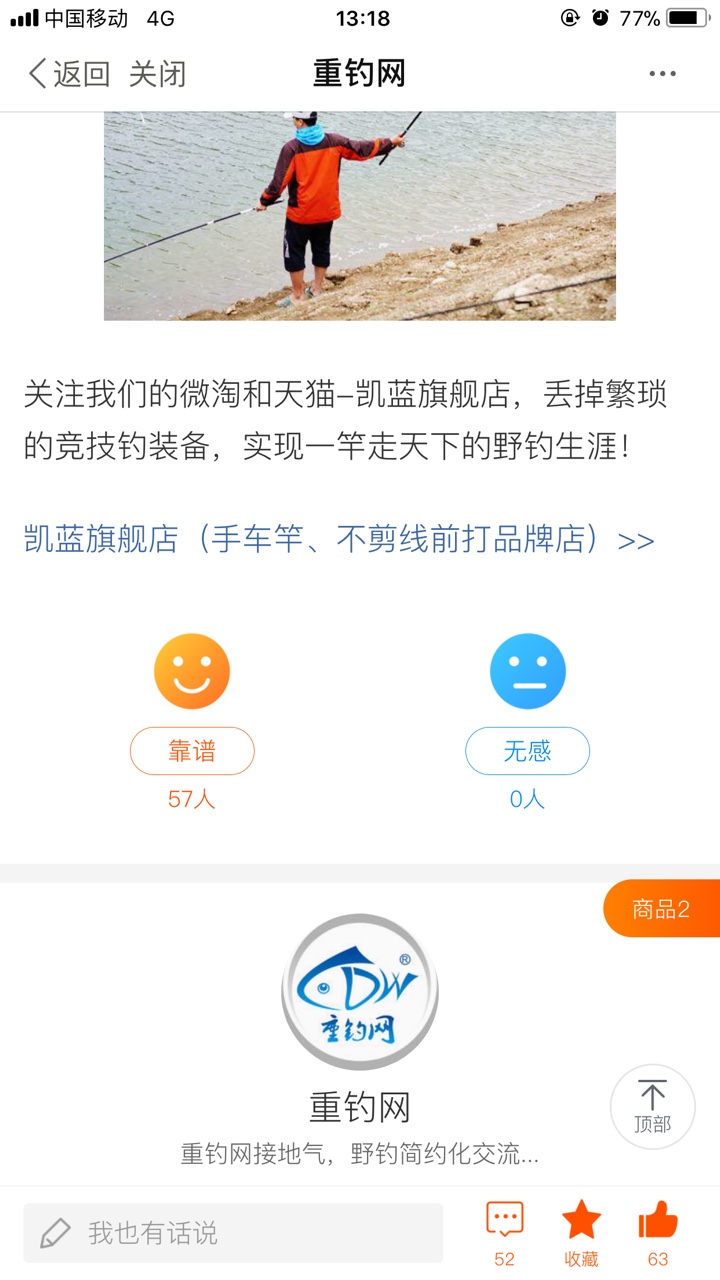Jump to top with 顶部 button
The height and width of the screenshot is (1280, 720).
tap(652, 1106)
